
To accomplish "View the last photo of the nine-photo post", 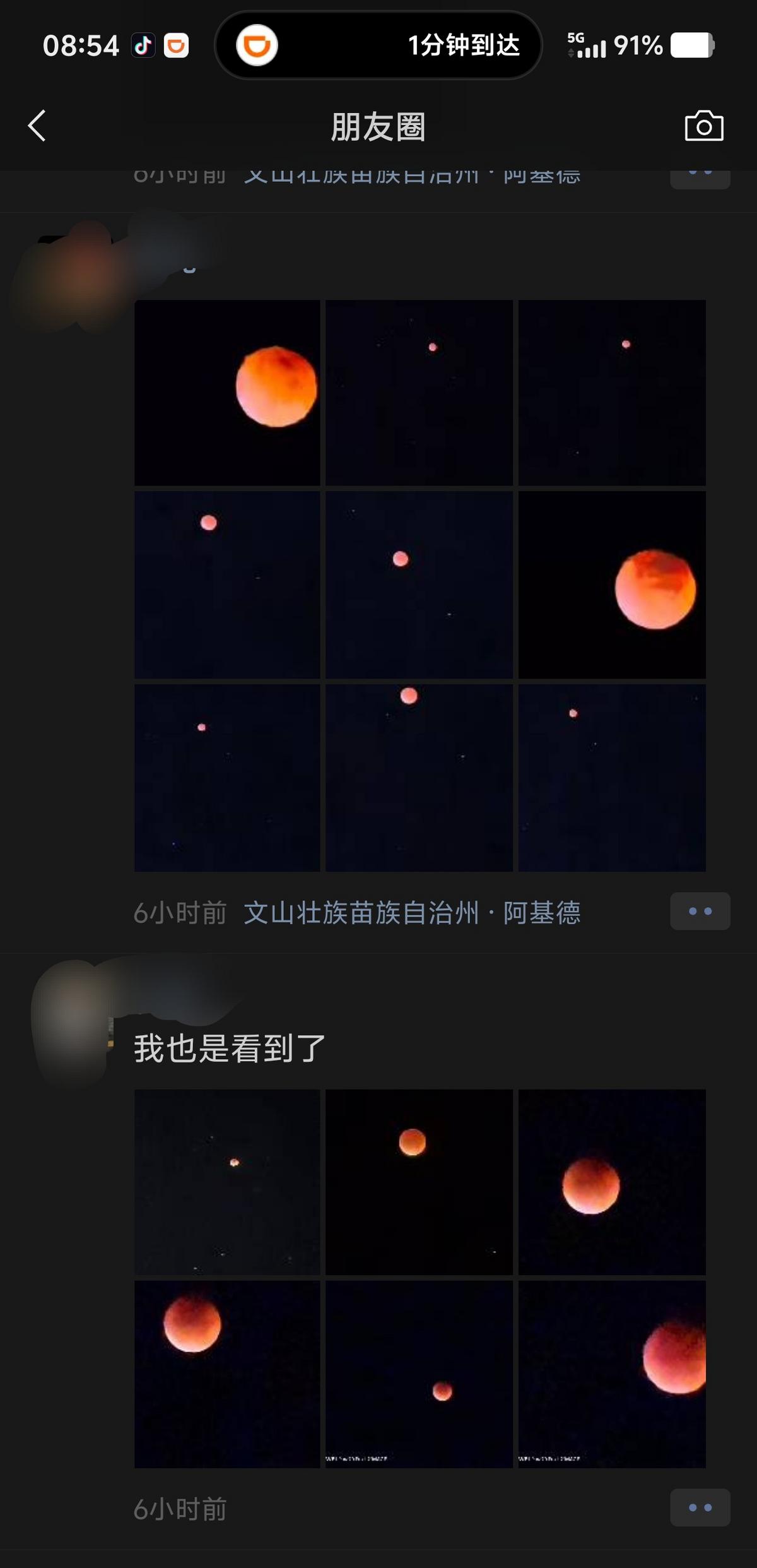I will click(612, 778).
